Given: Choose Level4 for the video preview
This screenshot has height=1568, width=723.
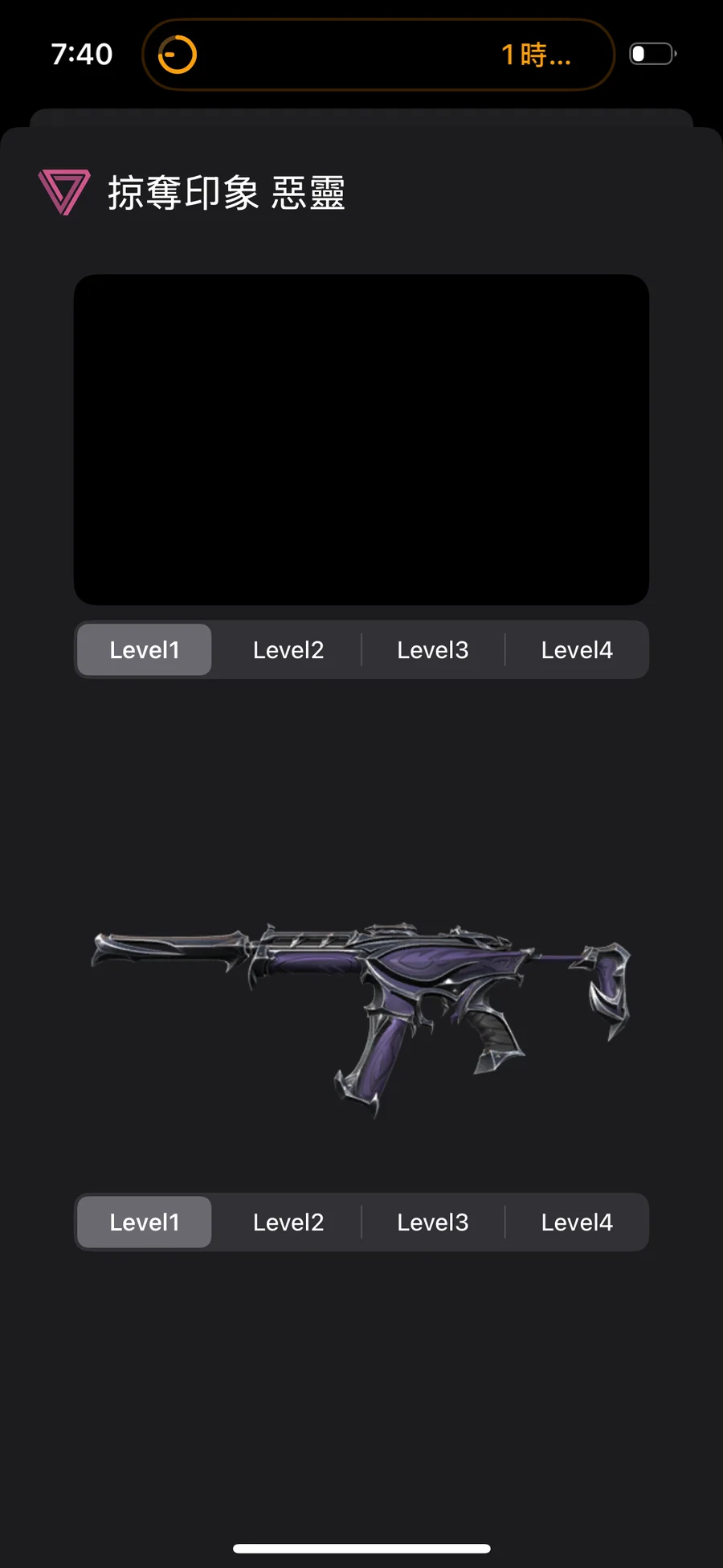Looking at the screenshot, I should pos(577,649).
